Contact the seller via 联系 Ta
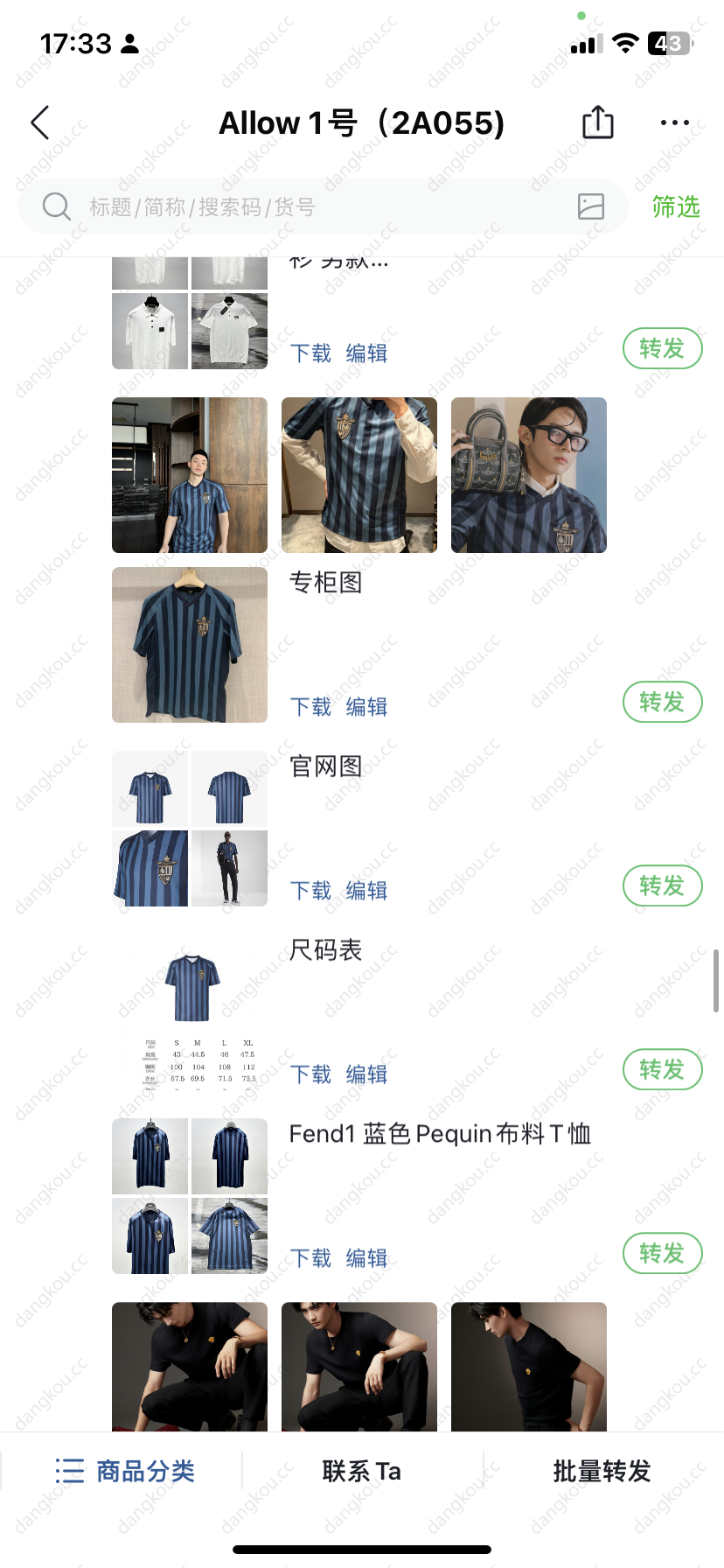Image resolution: width=724 pixels, height=1568 pixels. [x=361, y=1472]
